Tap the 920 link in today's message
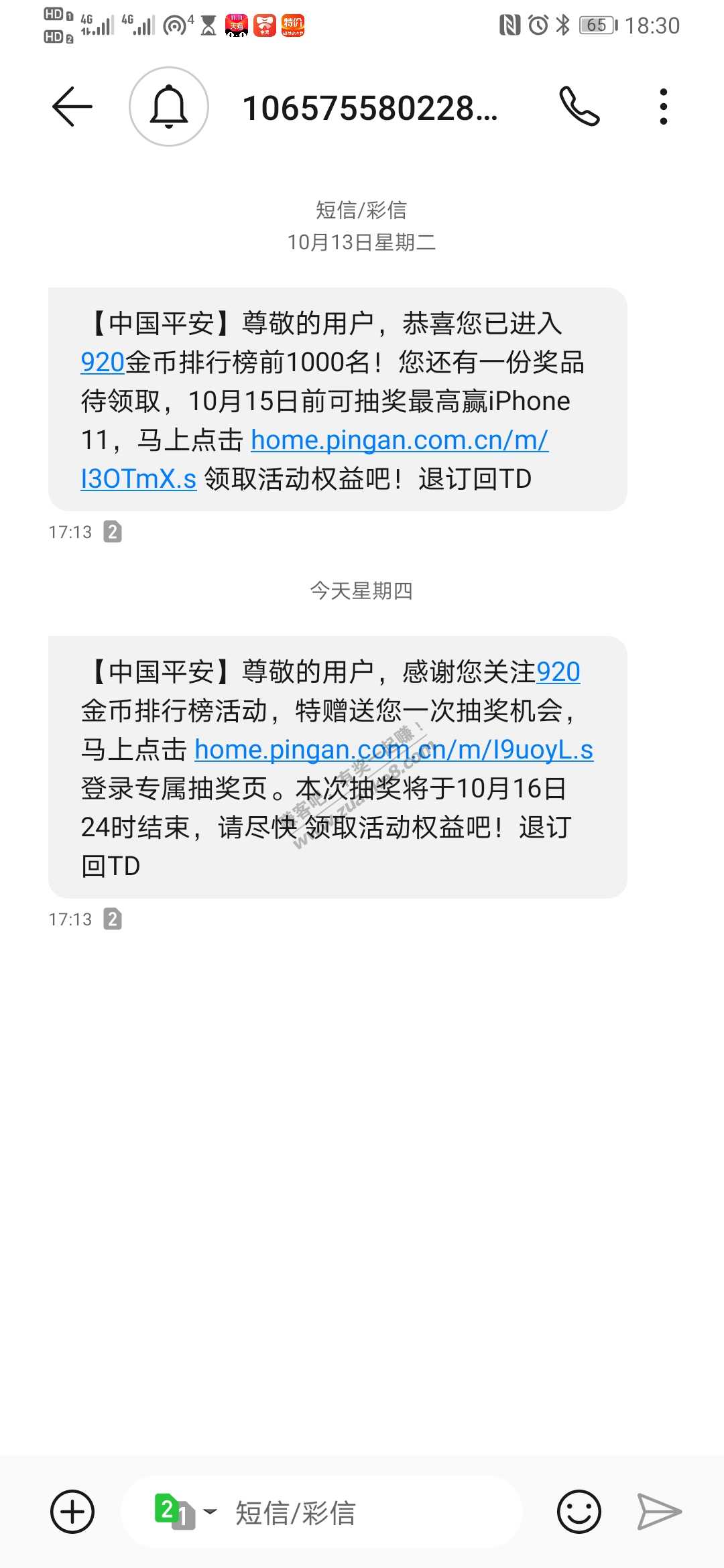Image resolution: width=724 pixels, height=1568 pixels. (558, 672)
